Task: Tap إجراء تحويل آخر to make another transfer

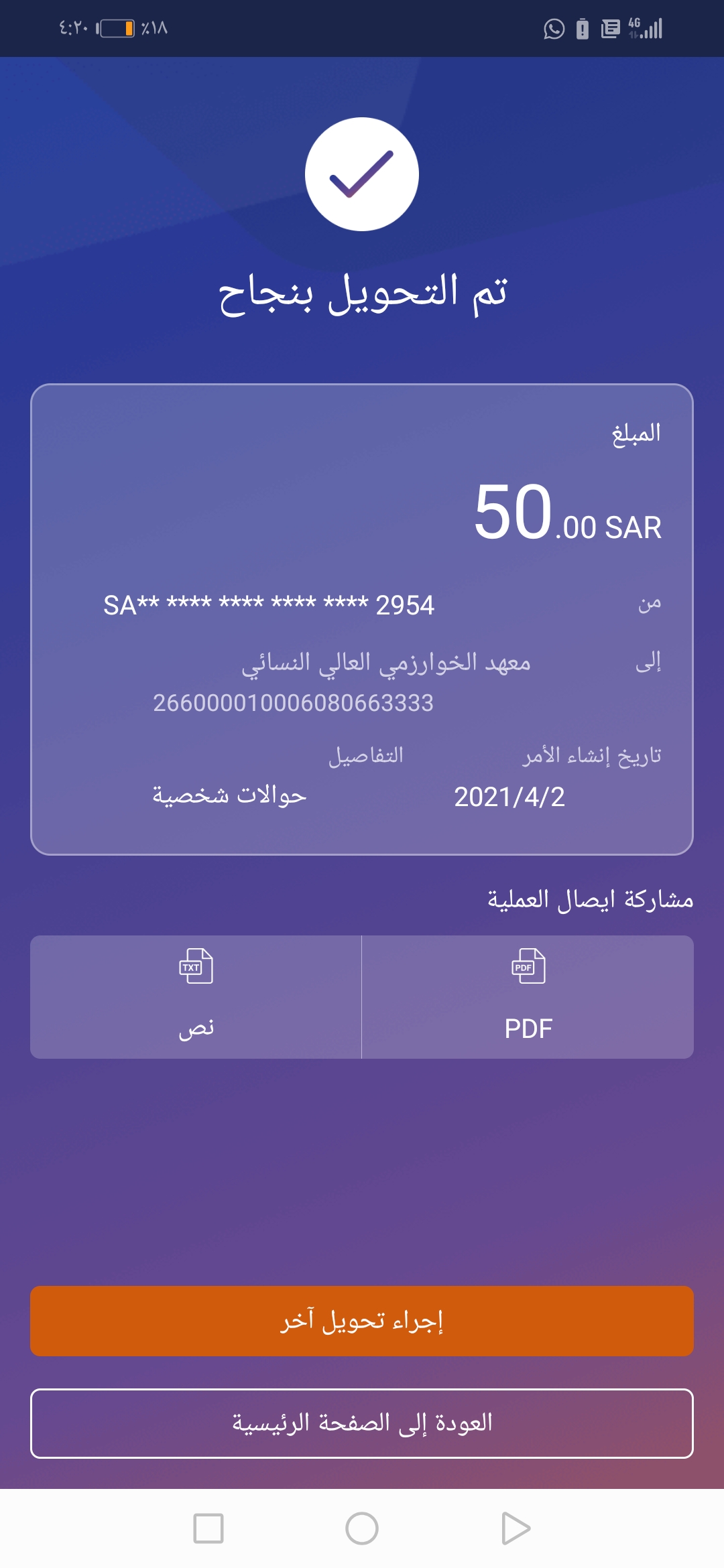Action: coord(362,1321)
